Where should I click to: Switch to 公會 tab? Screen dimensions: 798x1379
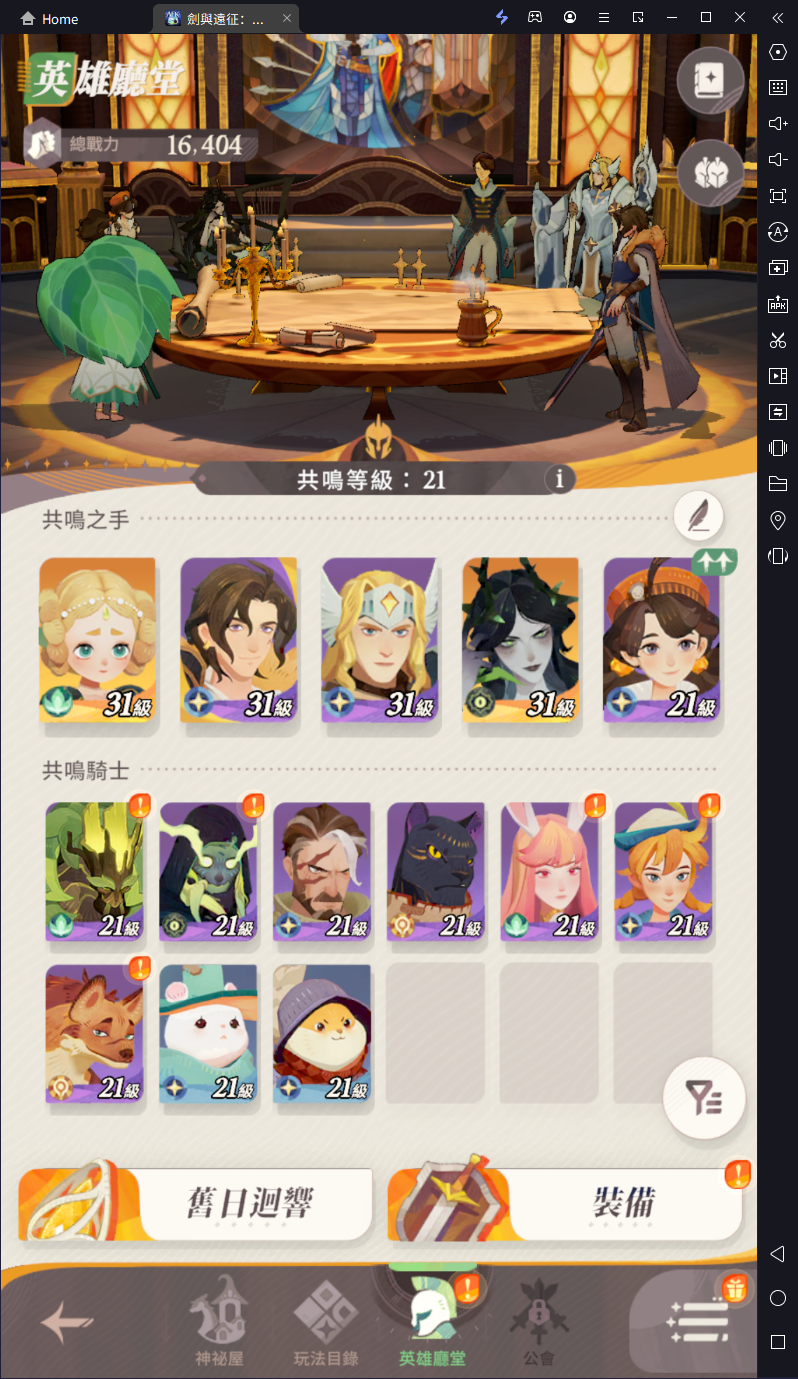click(538, 1325)
